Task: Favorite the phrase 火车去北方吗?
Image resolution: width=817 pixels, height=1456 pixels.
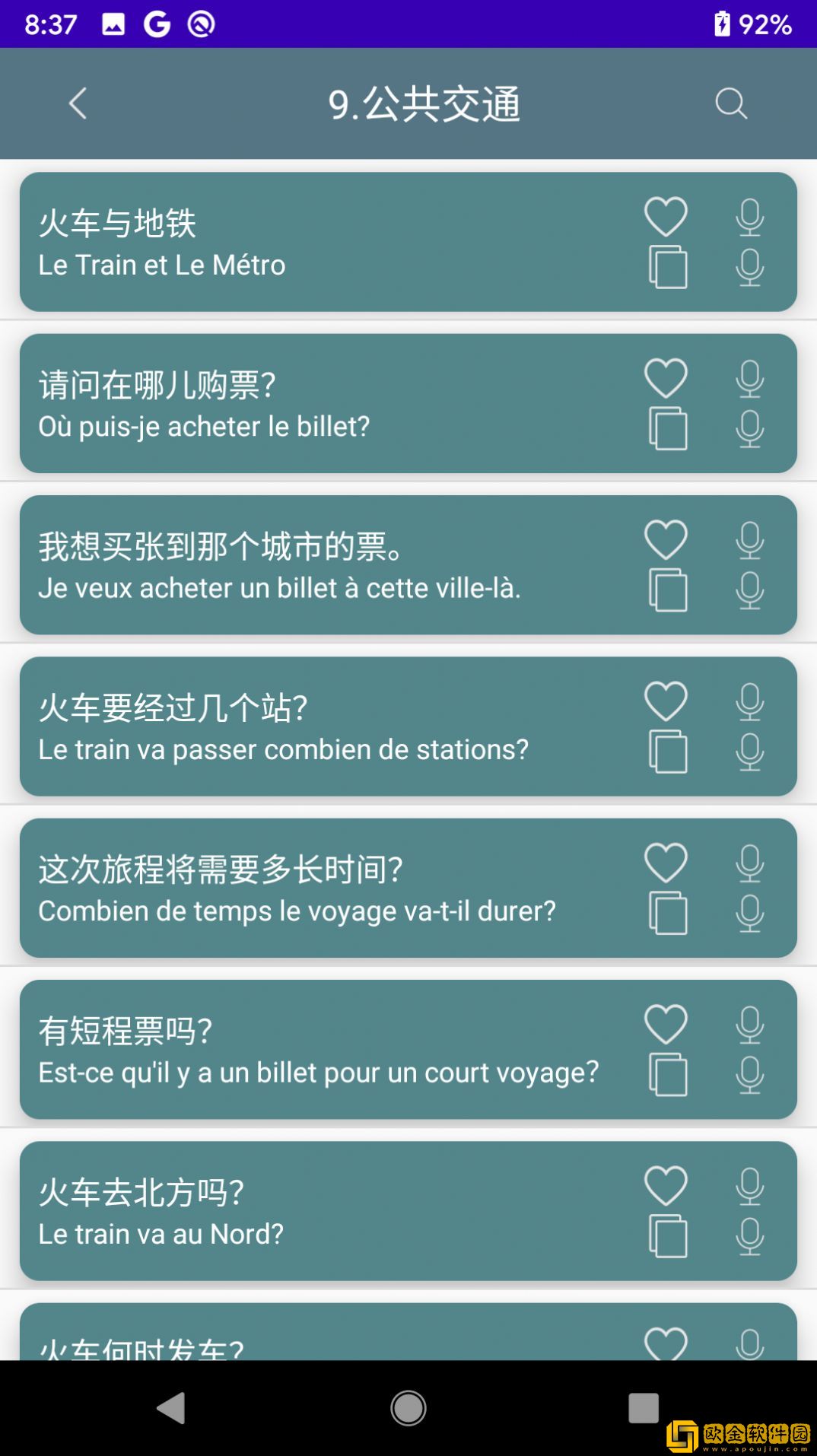Action: tap(666, 1185)
